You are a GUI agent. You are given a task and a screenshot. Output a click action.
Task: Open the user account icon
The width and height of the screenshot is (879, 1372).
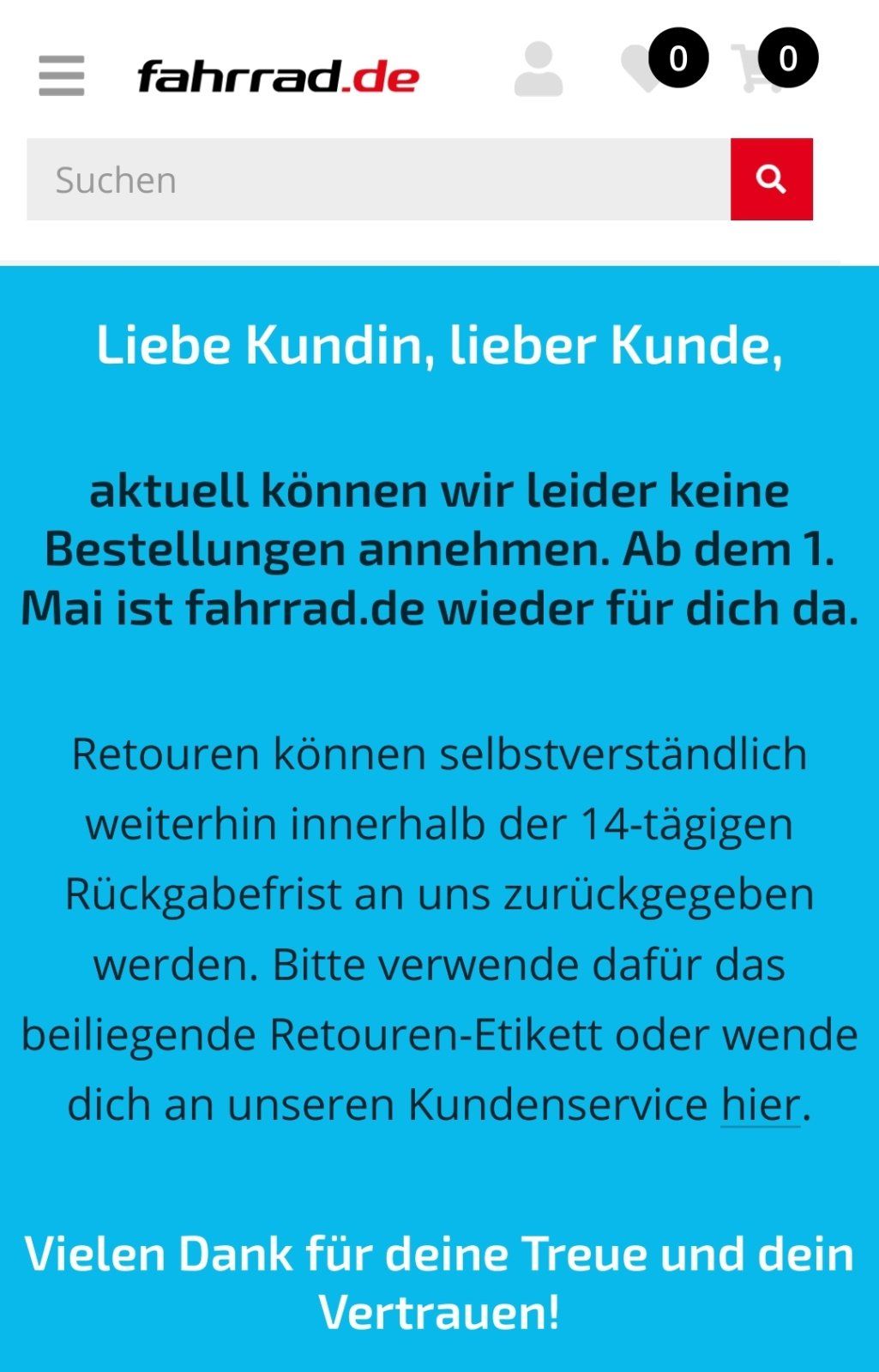[x=539, y=70]
